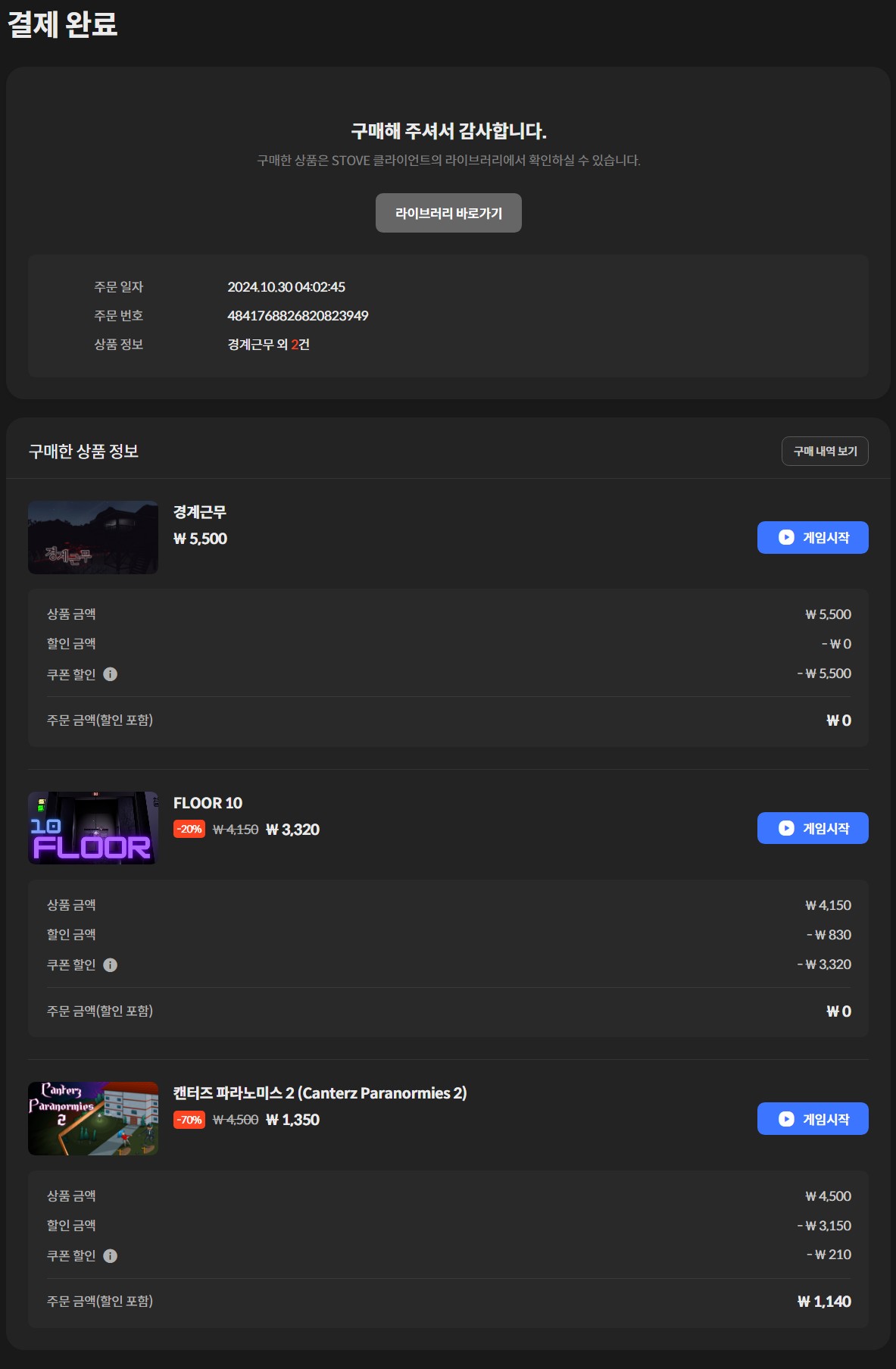Open the Canterz Paranormies 2 thumbnail
The image size is (896, 1369).
93,1119
